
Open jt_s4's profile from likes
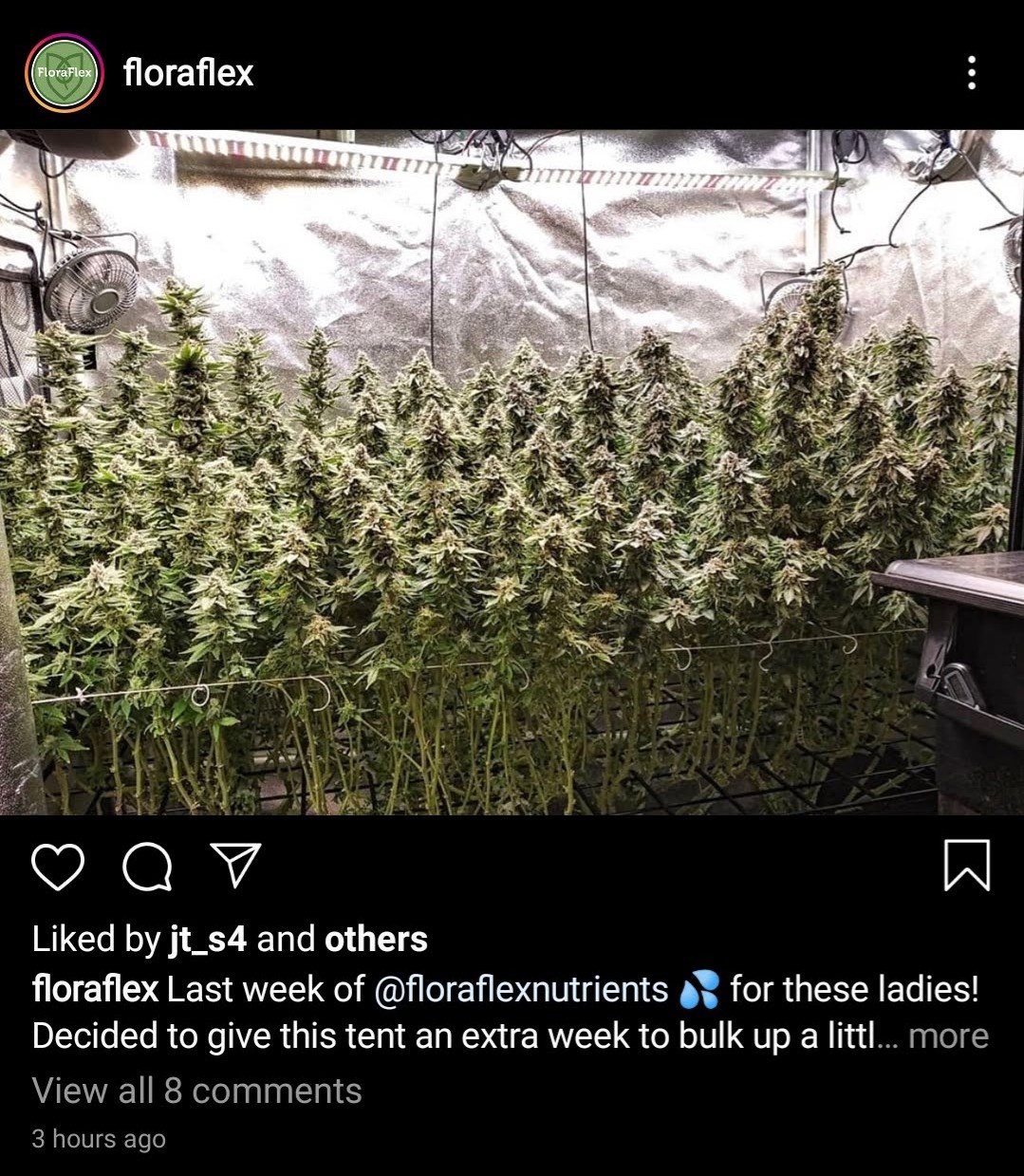[x=208, y=939]
